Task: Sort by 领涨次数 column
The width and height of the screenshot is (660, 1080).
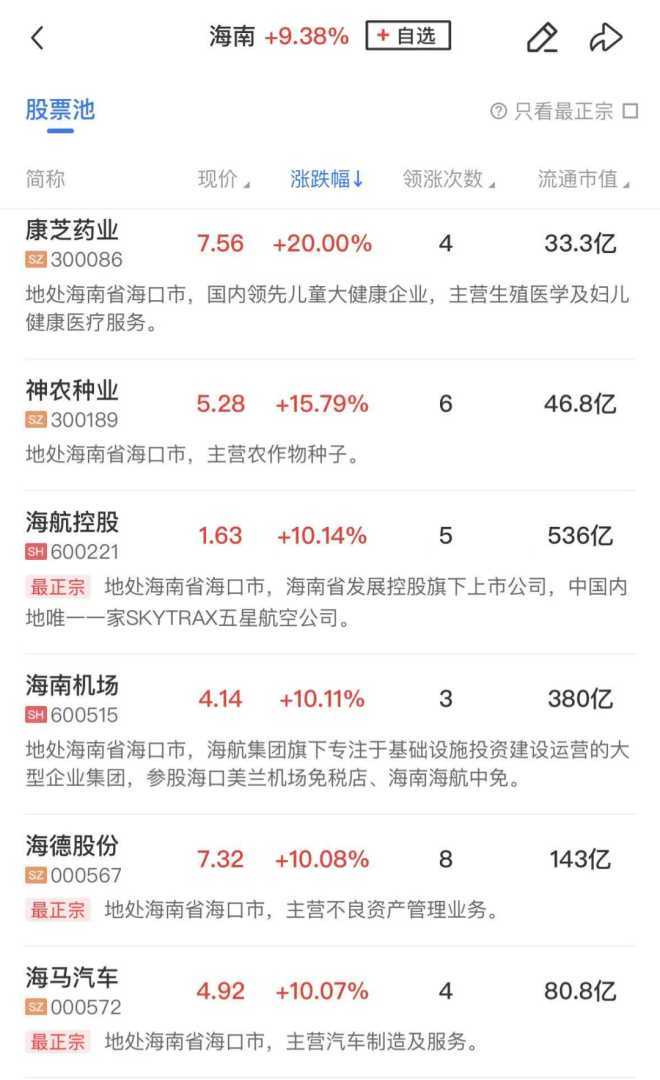Action: [449, 179]
